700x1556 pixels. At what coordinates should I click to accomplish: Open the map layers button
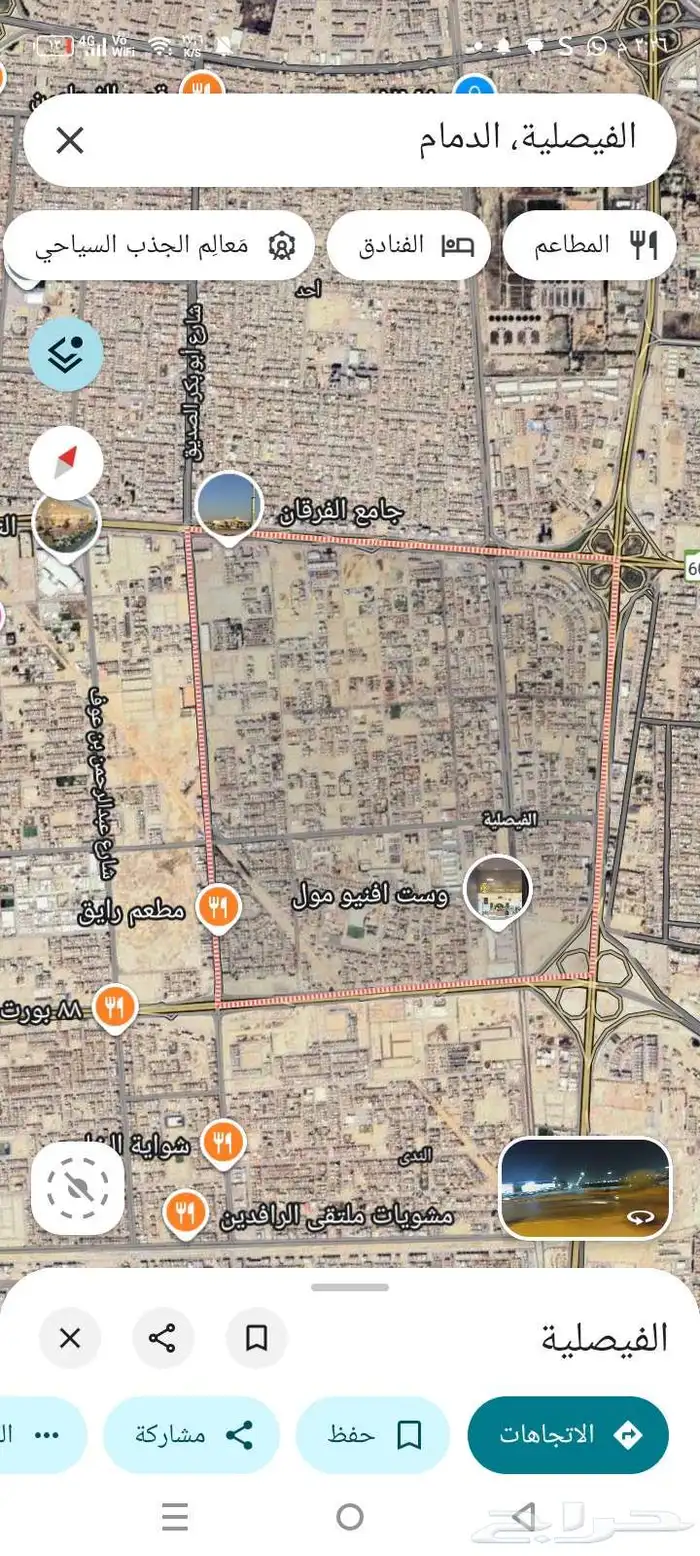coord(66,354)
